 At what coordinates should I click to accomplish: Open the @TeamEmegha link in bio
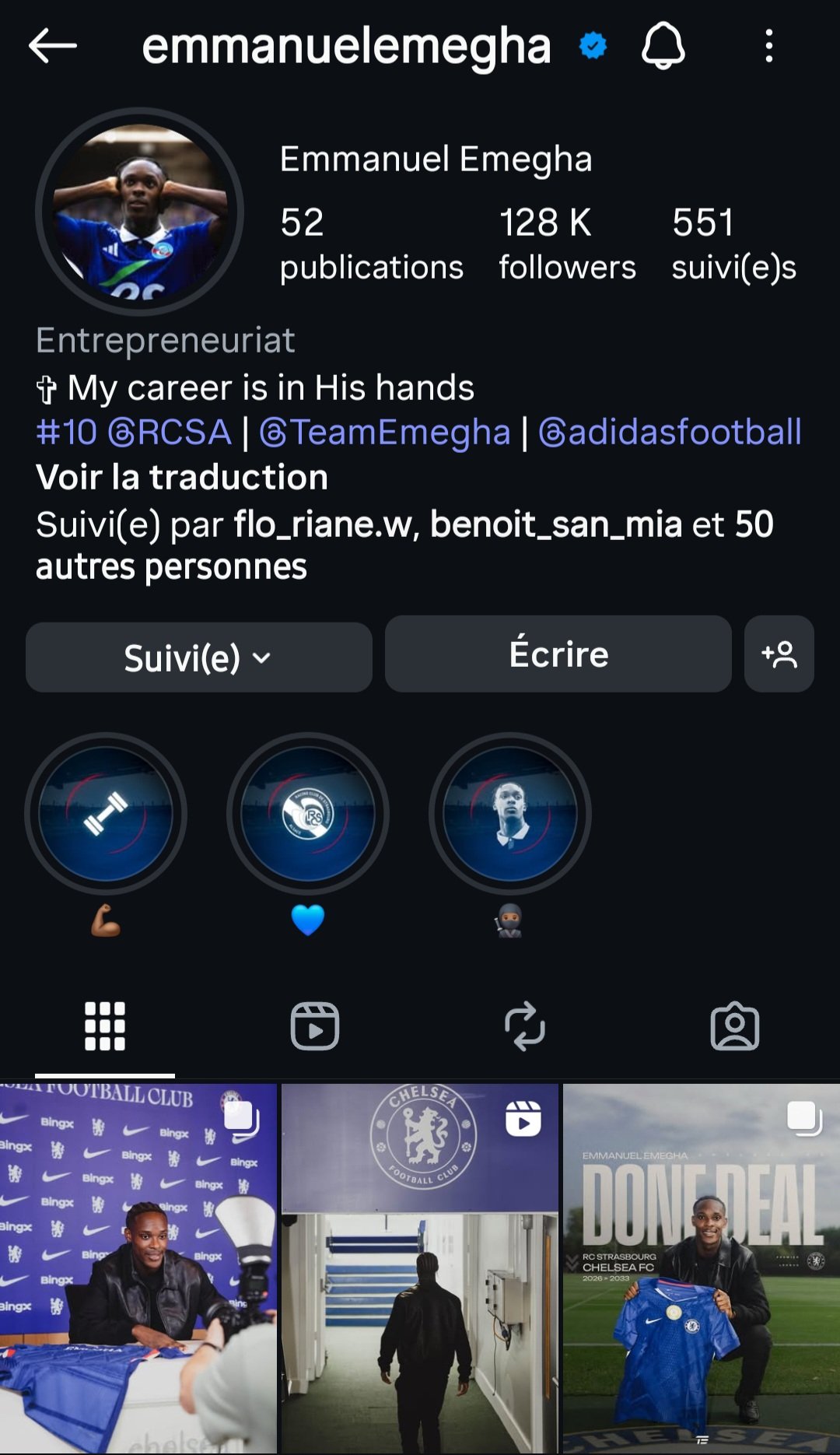tap(385, 433)
